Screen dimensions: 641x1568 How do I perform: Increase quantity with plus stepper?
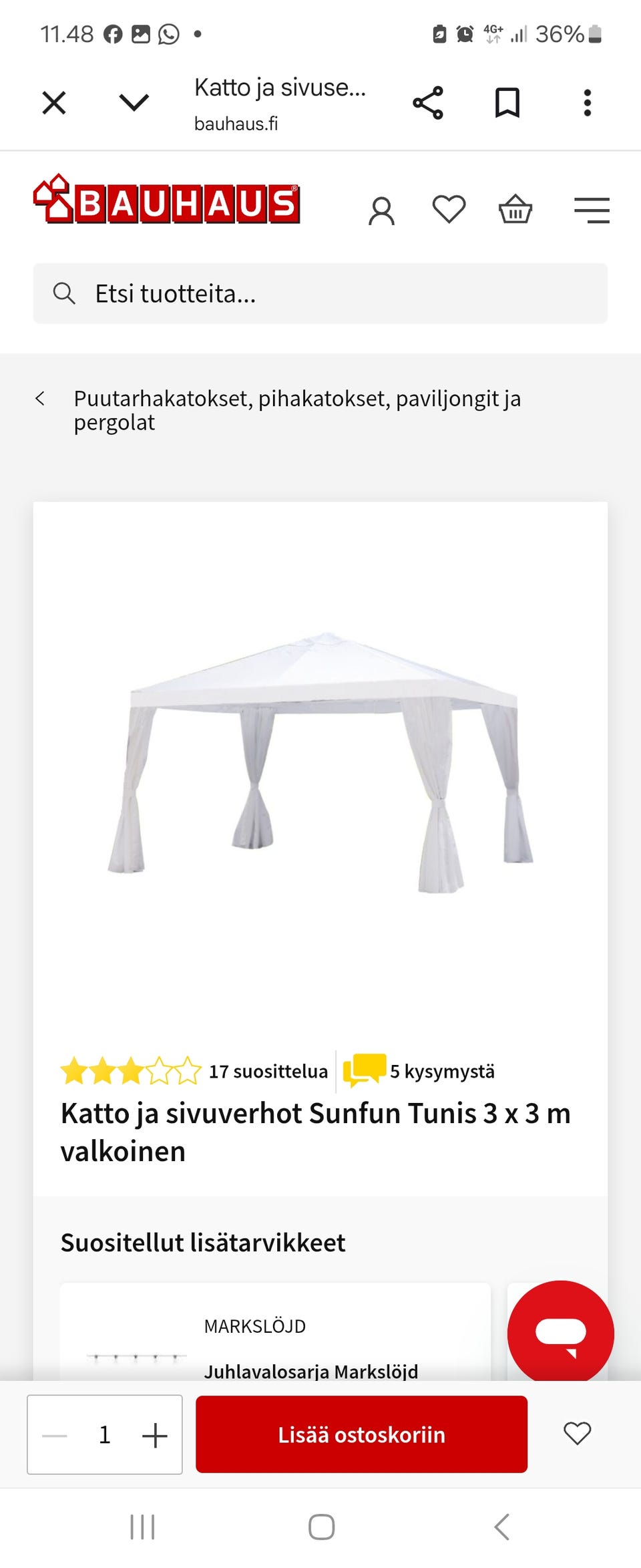(156, 1434)
